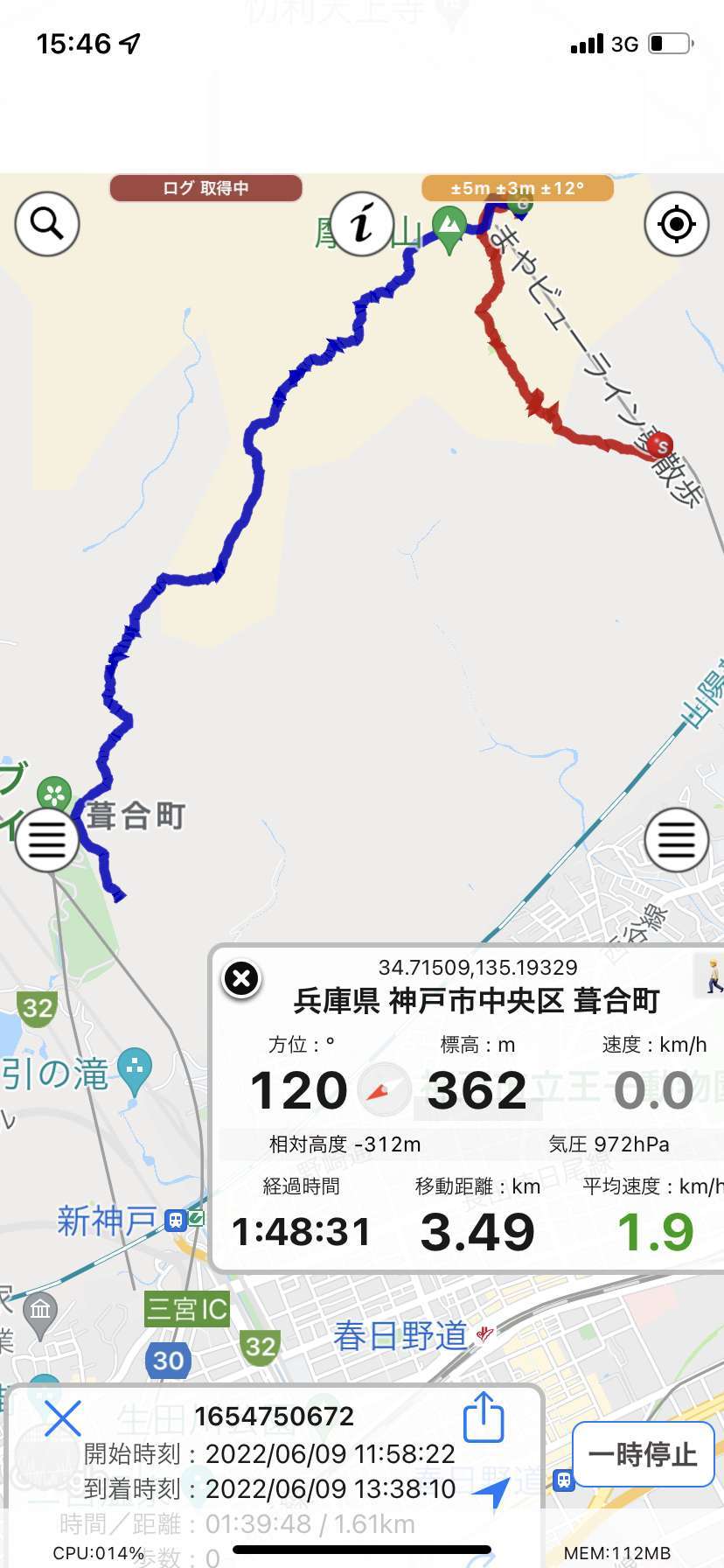This screenshot has height=1568, width=724.
Task: Open the map search magnifier
Action: (x=47, y=224)
